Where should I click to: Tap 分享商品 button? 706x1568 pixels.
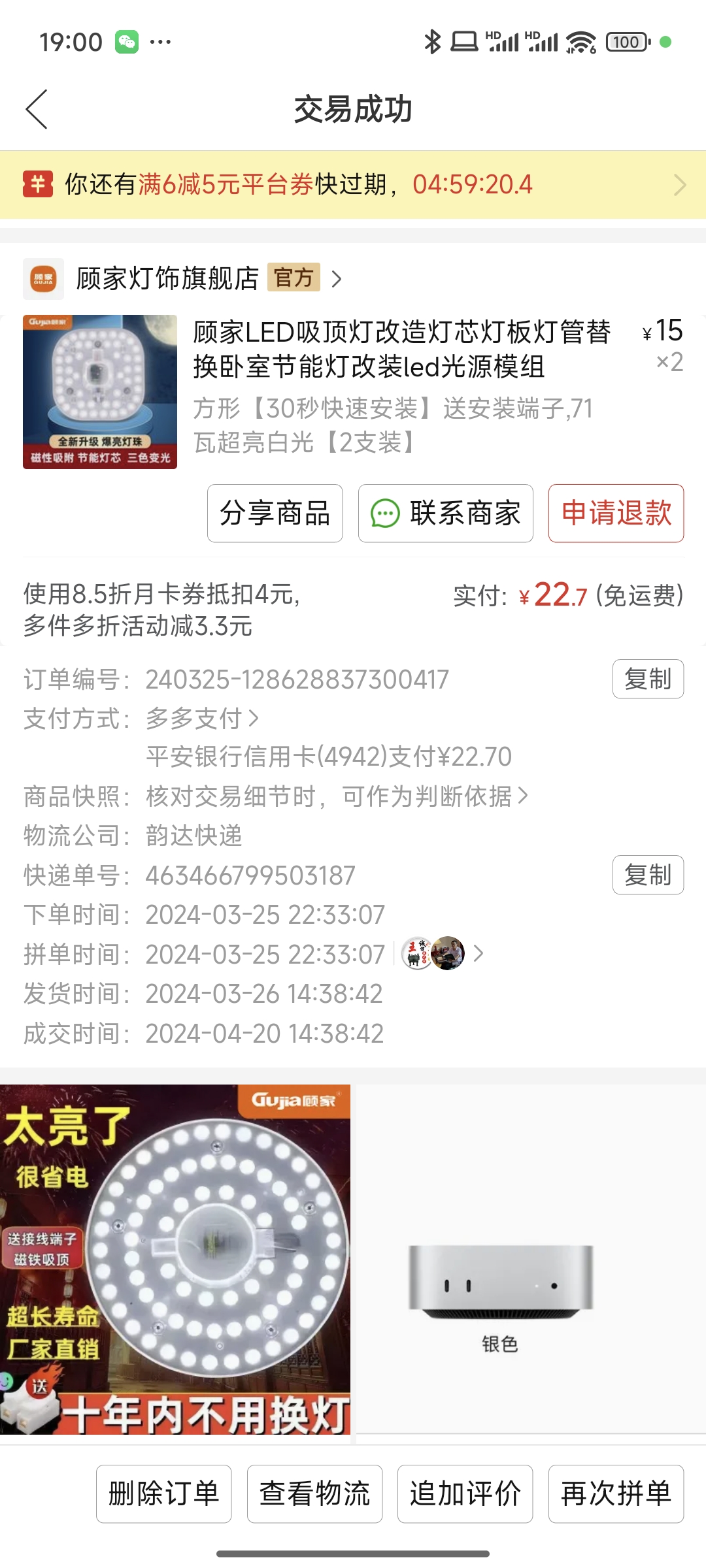tap(275, 514)
